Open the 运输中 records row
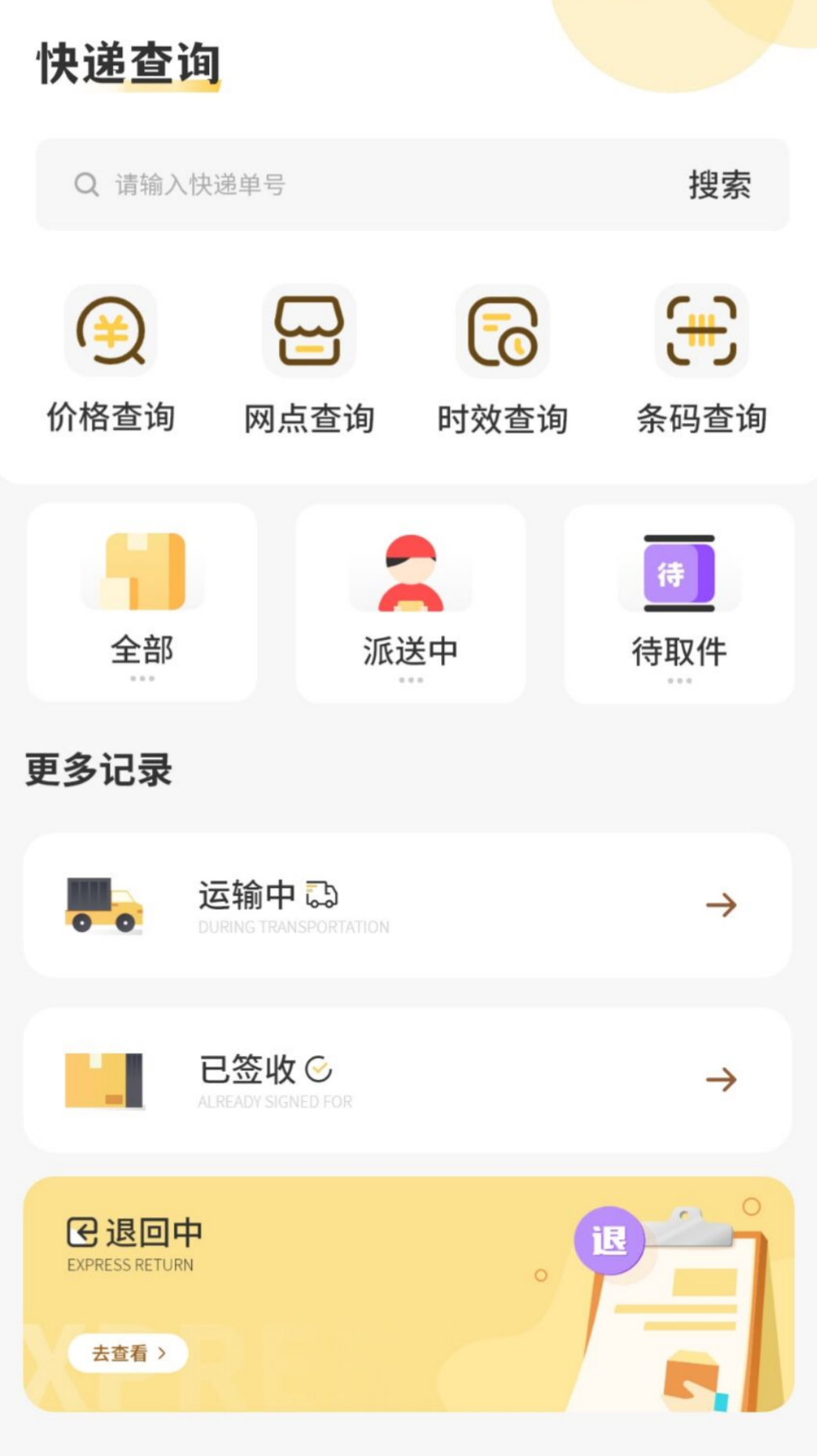 [407, 905]
